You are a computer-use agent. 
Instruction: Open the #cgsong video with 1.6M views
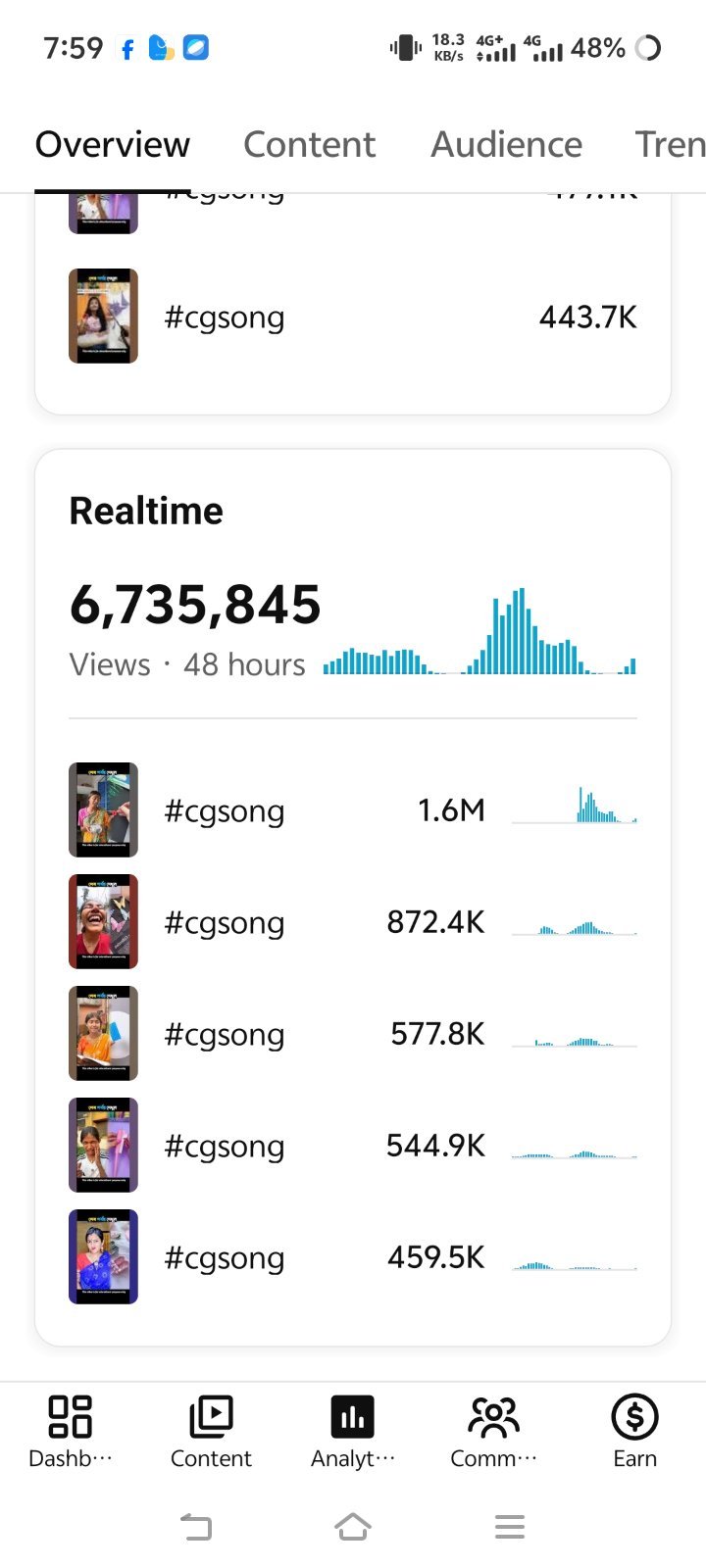(x=353, y=810)
